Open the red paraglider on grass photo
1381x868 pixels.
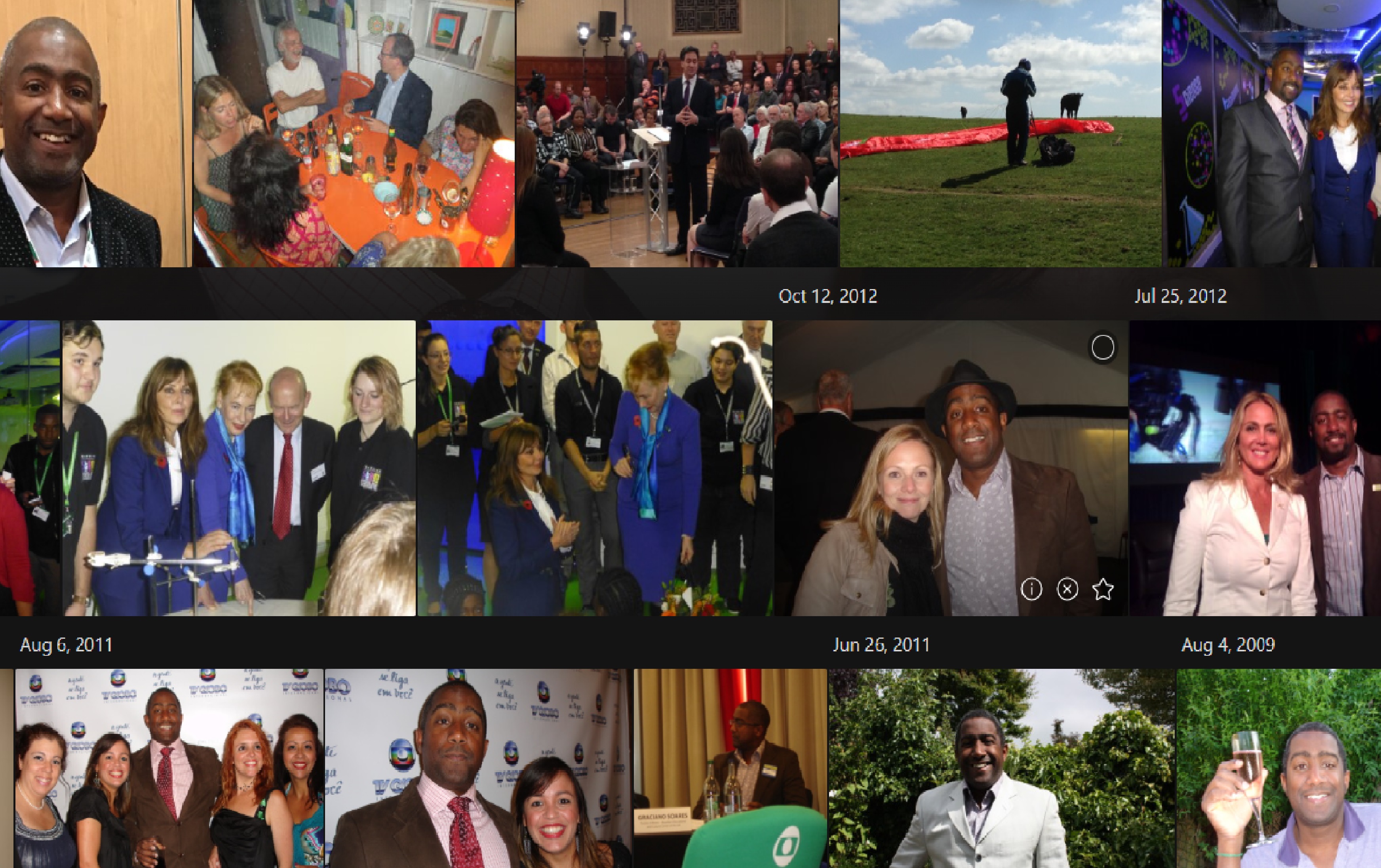tap(1001, 133)
